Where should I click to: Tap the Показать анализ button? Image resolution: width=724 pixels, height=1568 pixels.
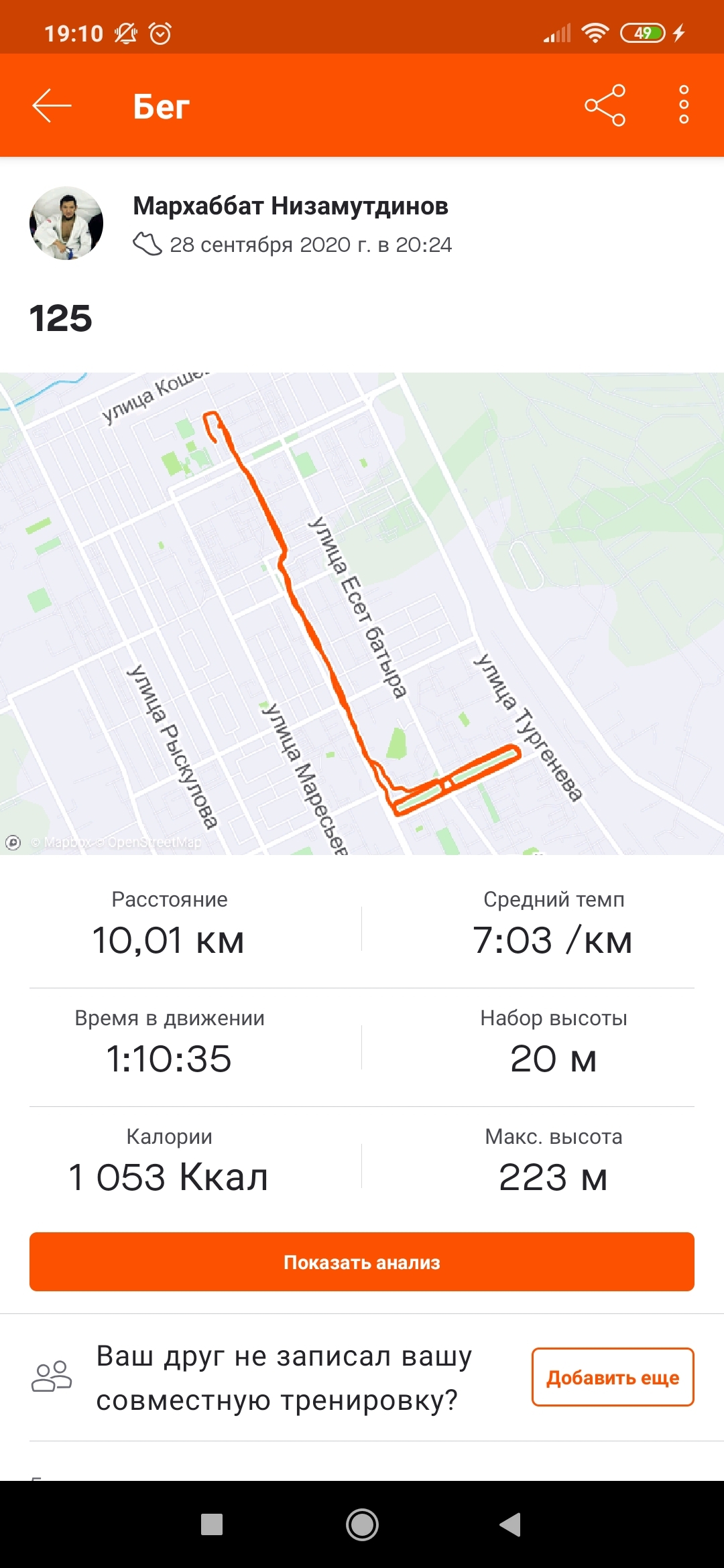[x=362, y=1262]
